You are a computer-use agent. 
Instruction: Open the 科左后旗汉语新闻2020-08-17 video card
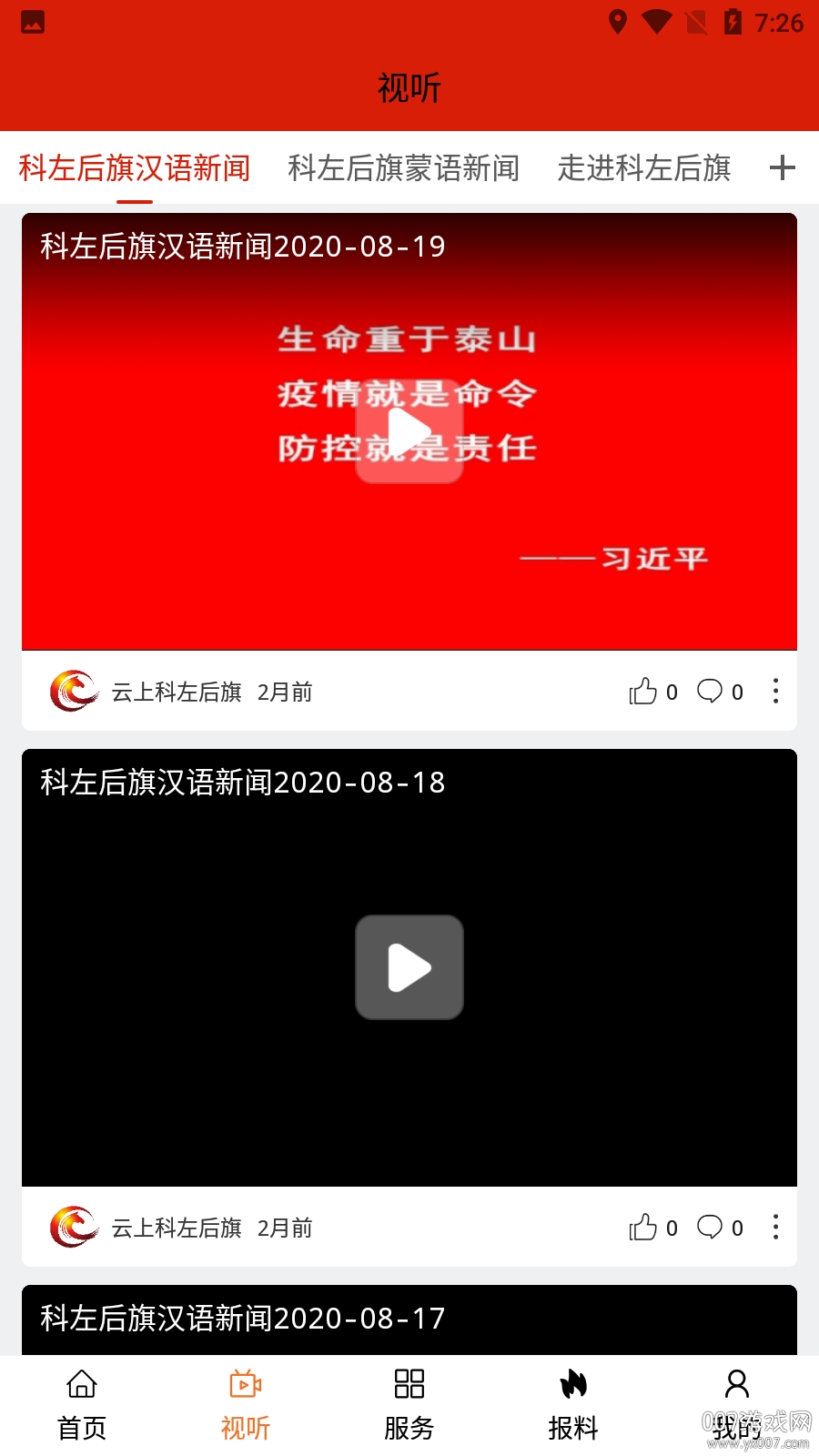[409, 1319]
